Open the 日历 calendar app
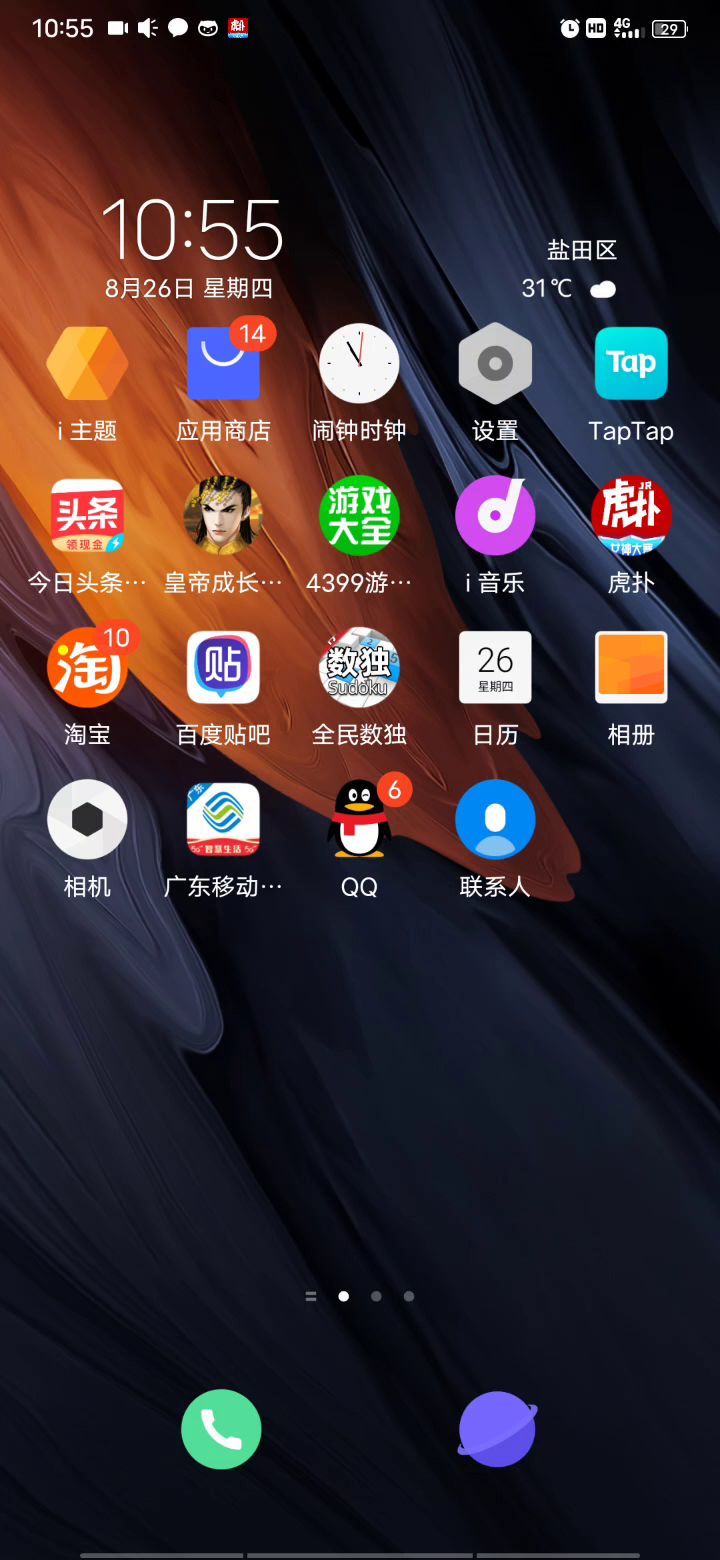 (x=495, y=668)
